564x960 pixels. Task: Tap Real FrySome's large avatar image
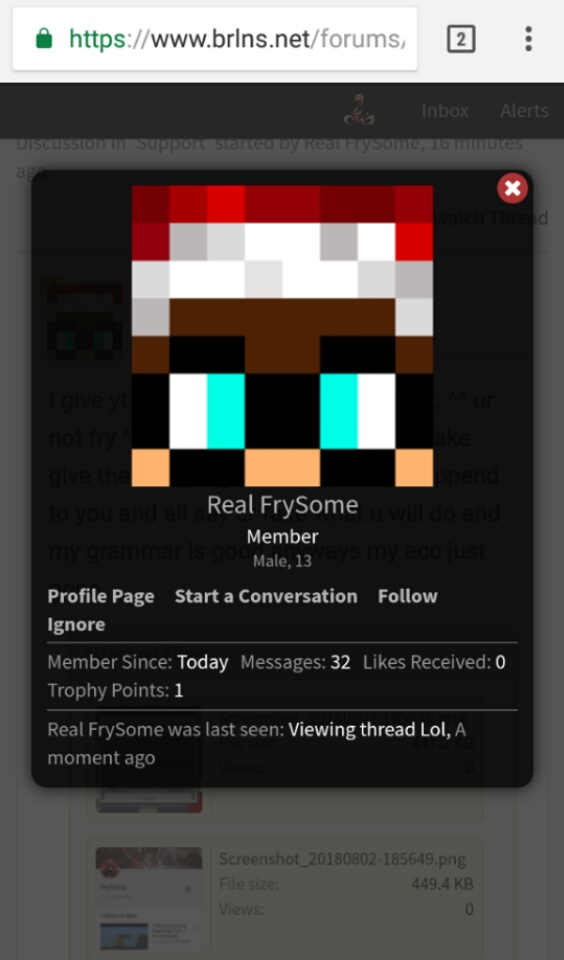click(282, 336)
